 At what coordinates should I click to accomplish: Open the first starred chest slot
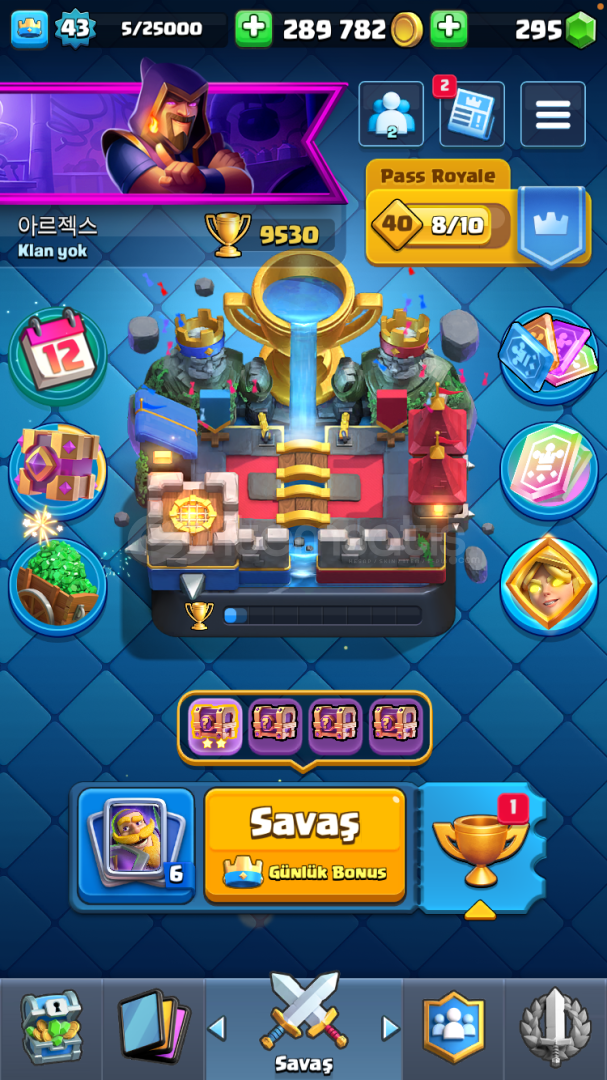coord(215,726)
